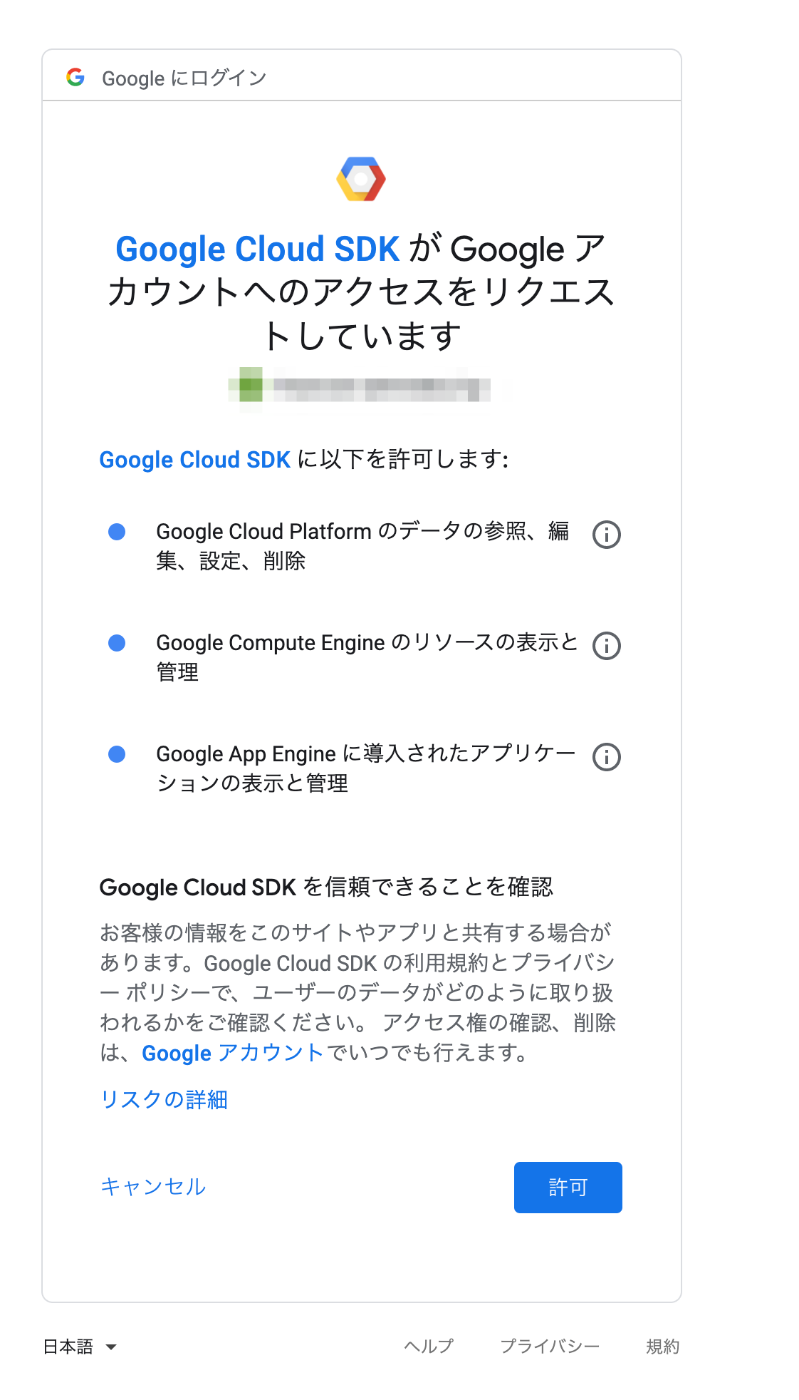Show info for Google Cloud Platform permission
The width and height of the screenshot is (799, 1400).
[607, 535]
